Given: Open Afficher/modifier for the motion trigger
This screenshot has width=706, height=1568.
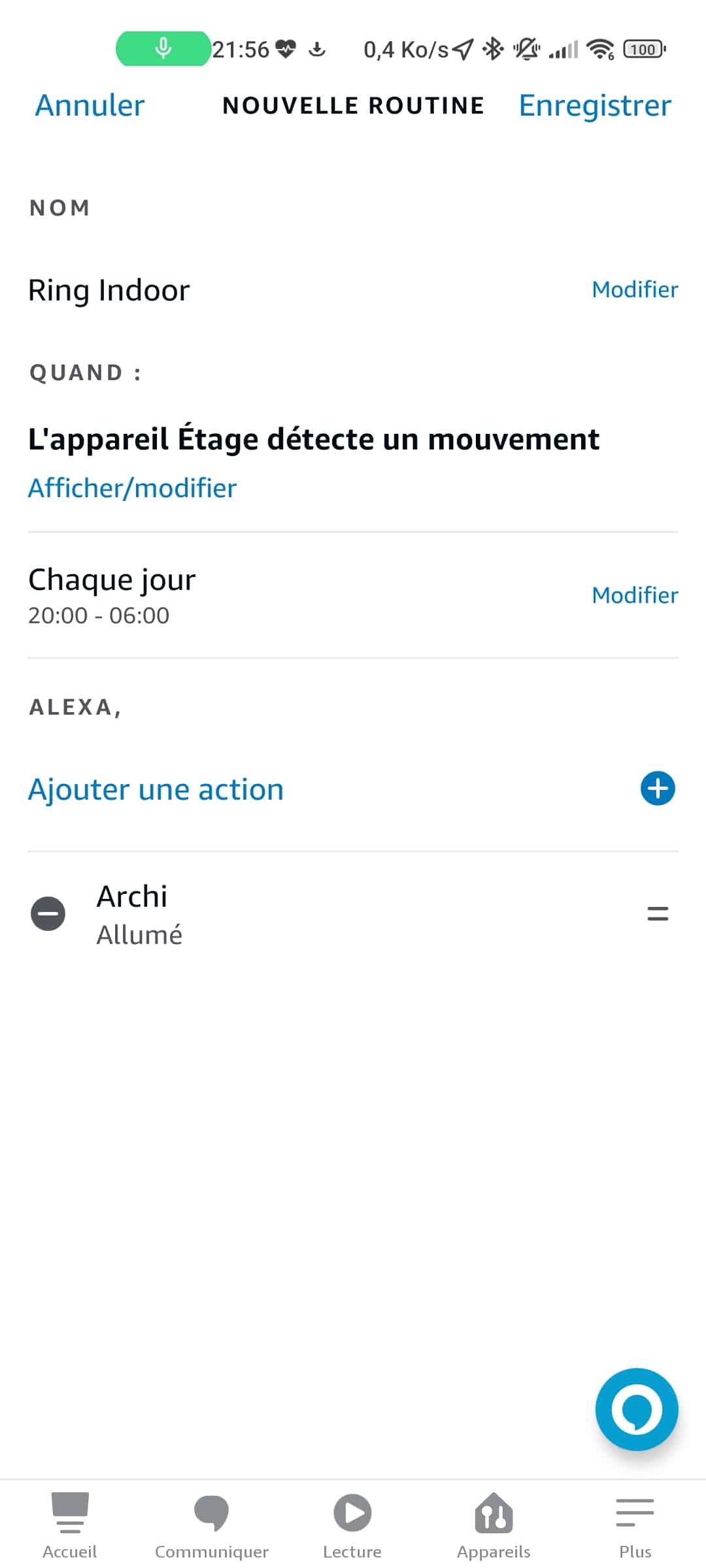Looking at the screenshot, I should tap(132, 488).
